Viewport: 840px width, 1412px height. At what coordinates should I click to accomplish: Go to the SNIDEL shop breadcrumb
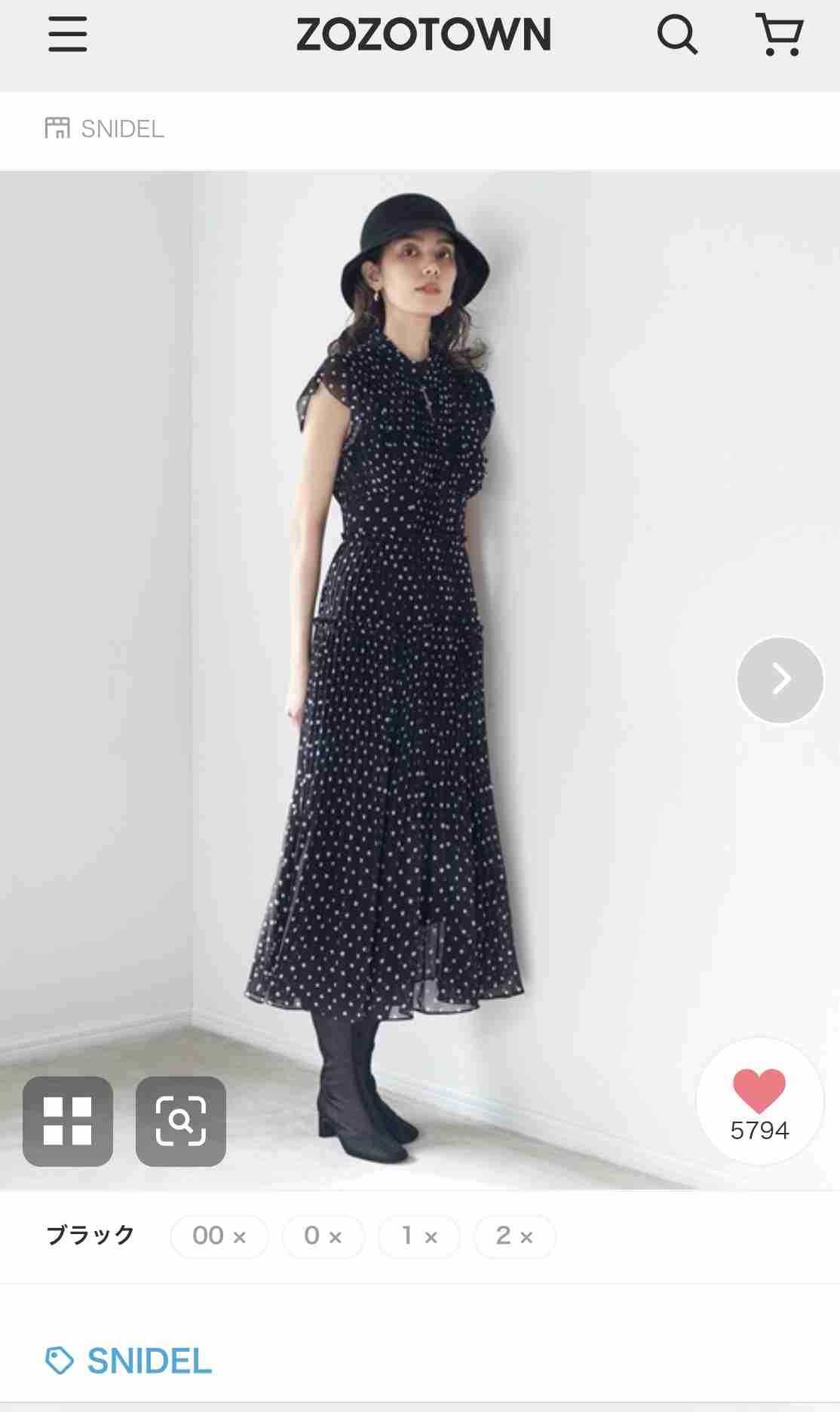coord(104,129)
